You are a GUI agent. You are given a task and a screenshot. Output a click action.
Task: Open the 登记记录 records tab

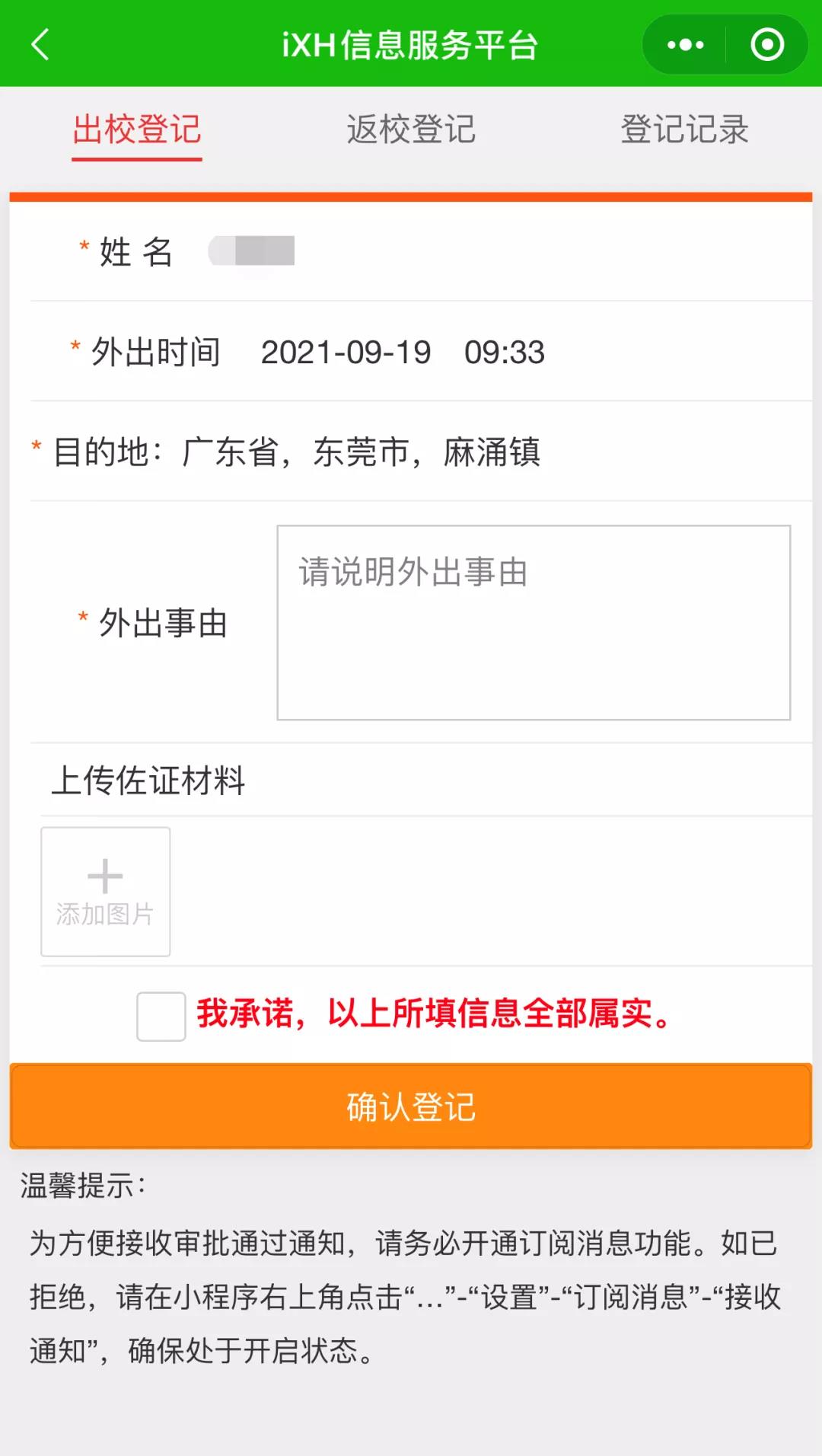coord(685,129)
